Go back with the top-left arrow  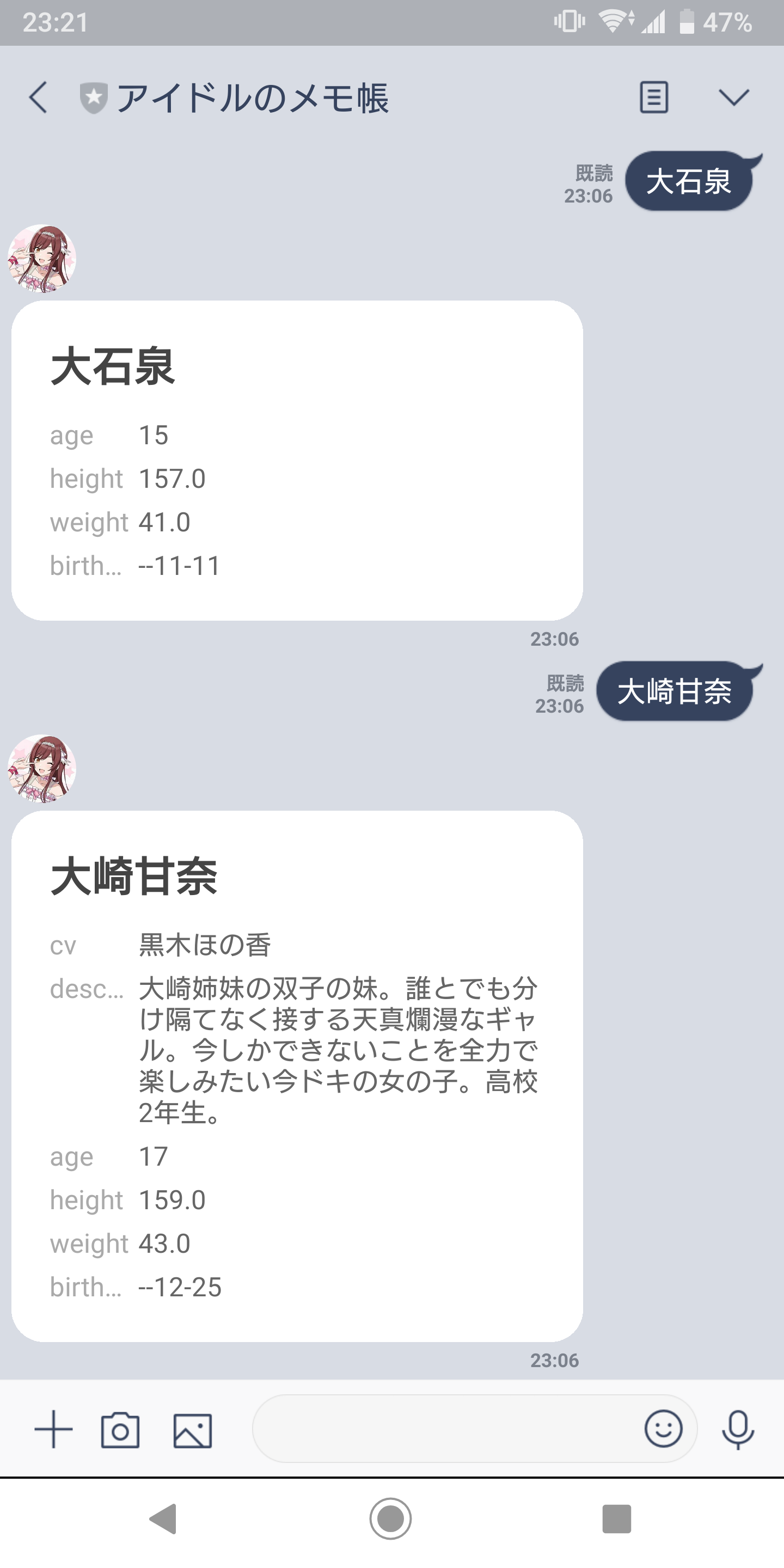pos(38,96)
